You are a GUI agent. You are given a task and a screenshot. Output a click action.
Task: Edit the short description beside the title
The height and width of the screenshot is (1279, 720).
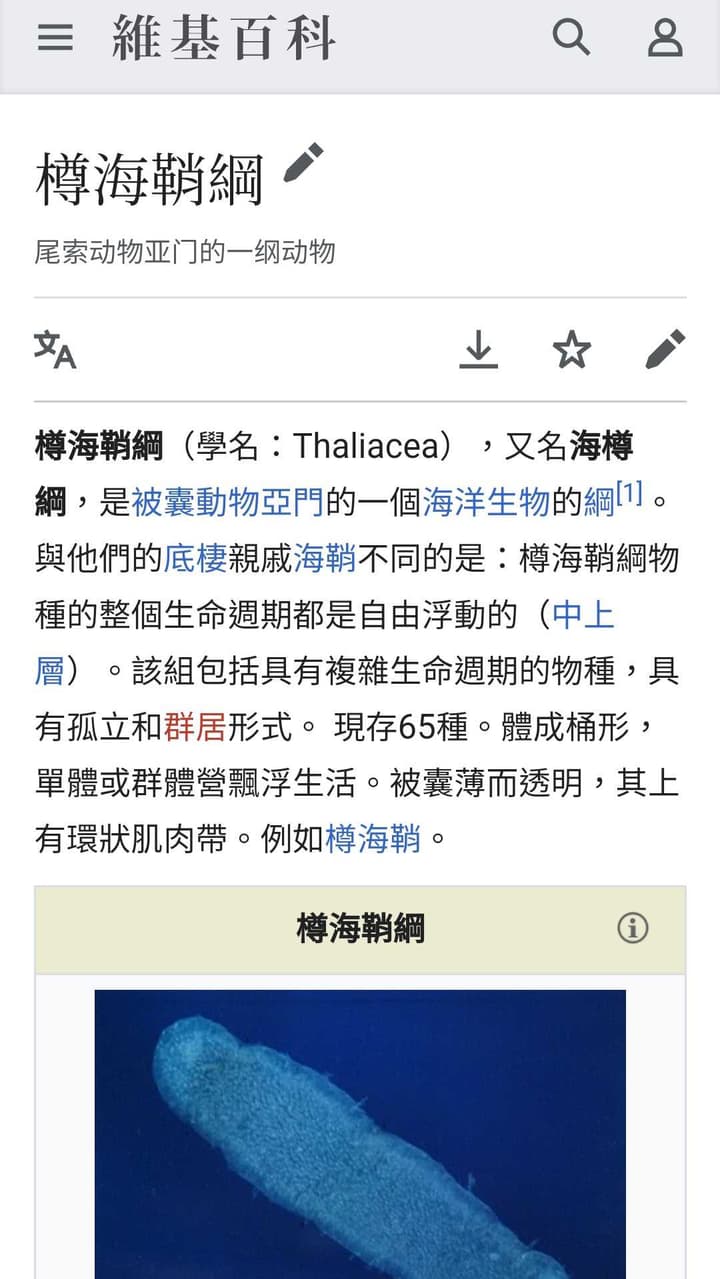click(304, 162)
